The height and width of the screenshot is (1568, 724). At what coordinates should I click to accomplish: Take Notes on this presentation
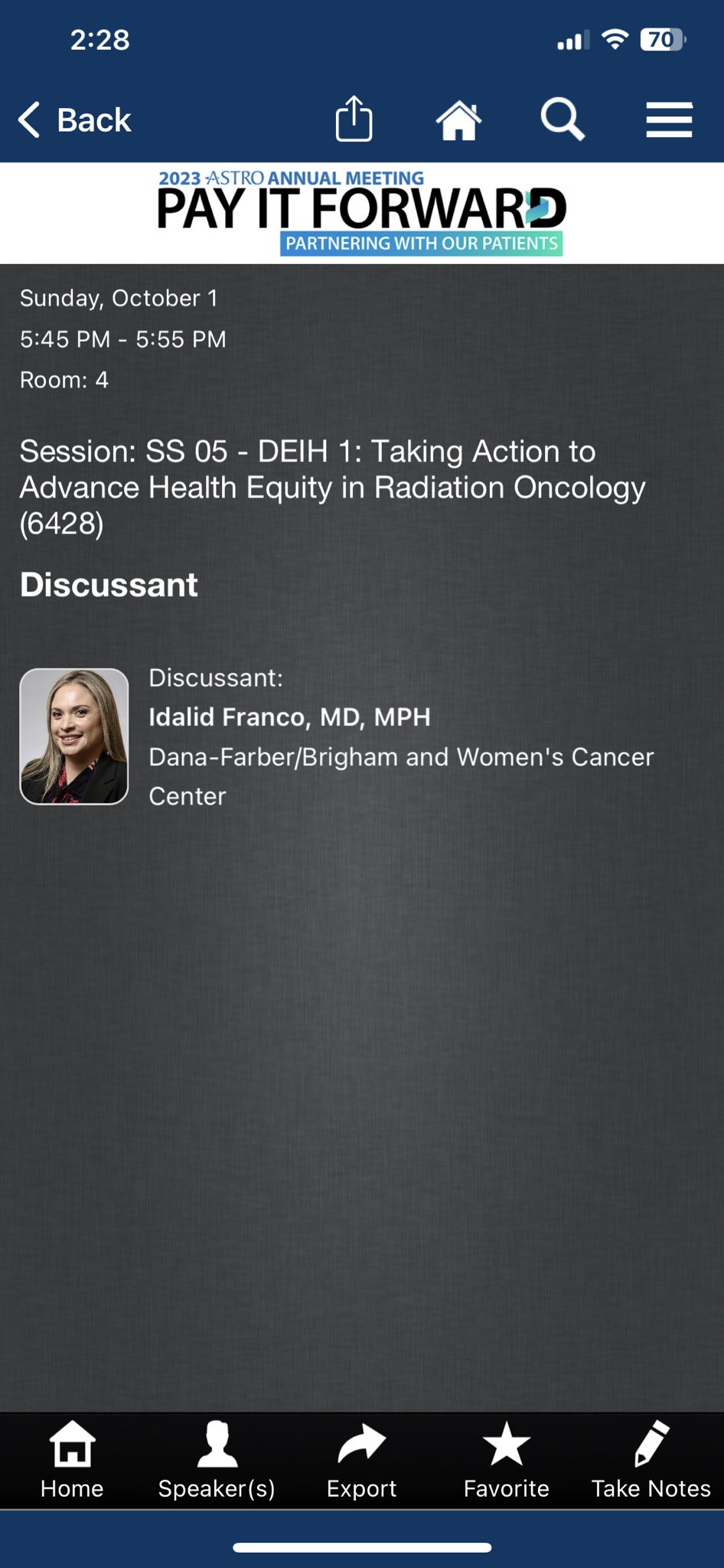pyautogui.click(x=651, y=1459)
